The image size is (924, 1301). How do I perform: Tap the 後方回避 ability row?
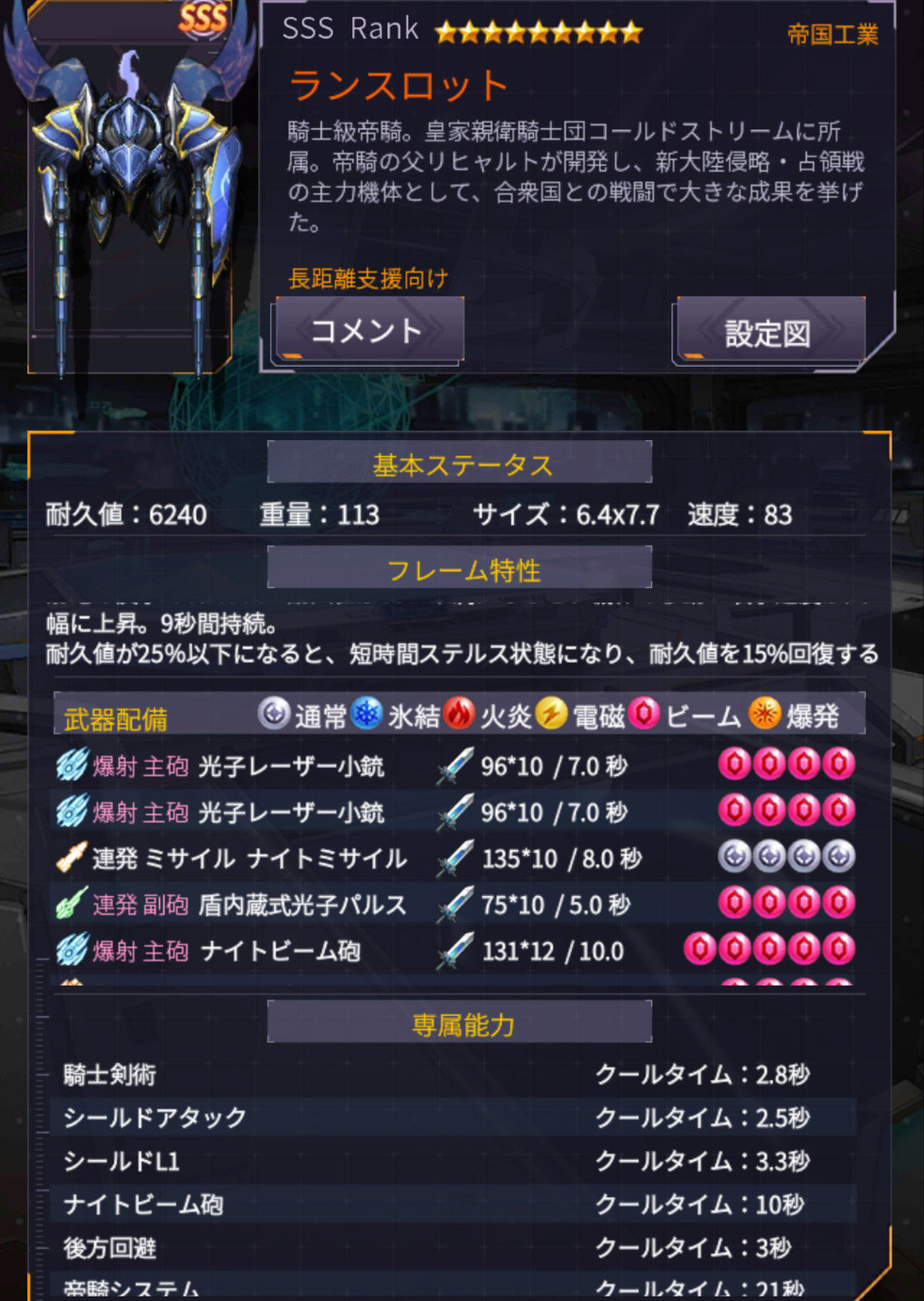(452, 1248)
